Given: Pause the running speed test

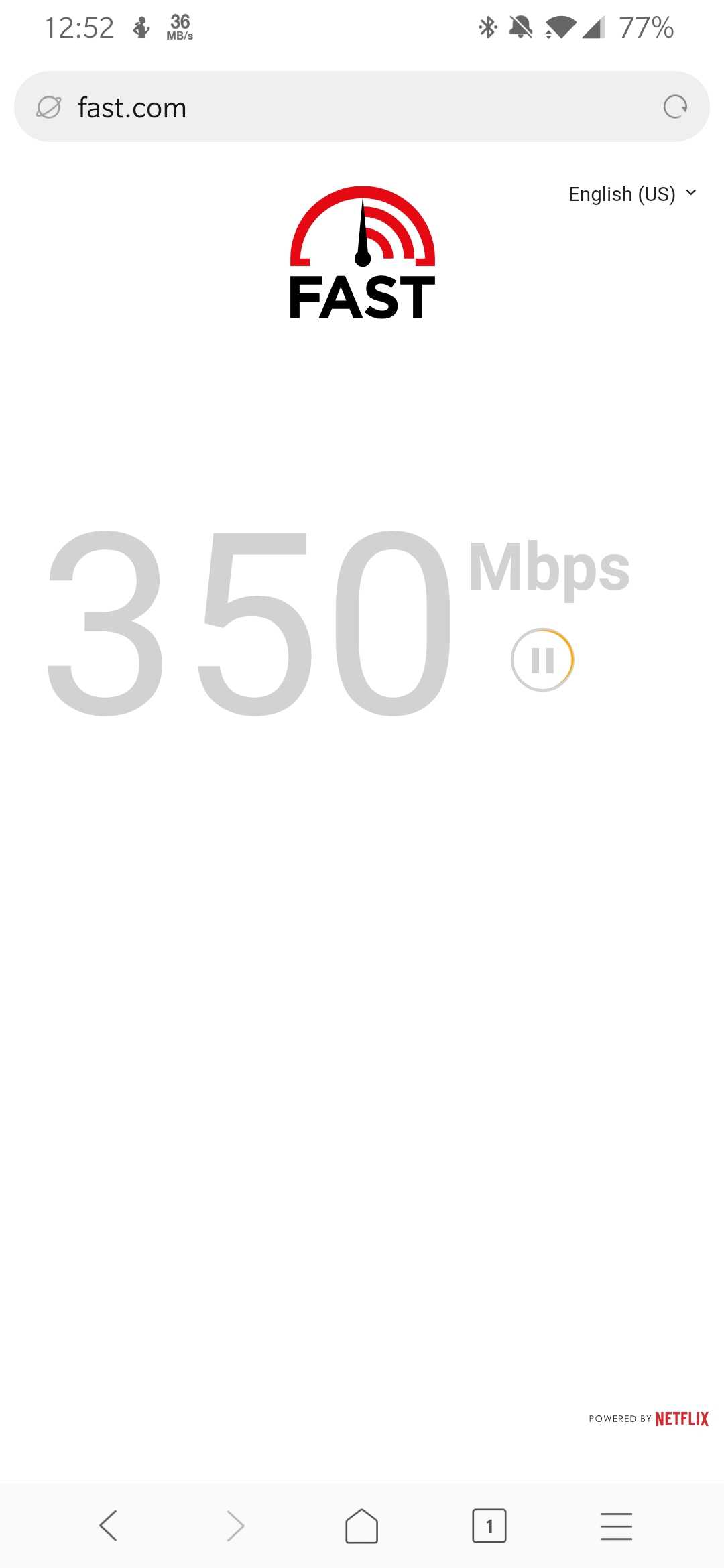Looking at the screenshot, I should (542, 660).
